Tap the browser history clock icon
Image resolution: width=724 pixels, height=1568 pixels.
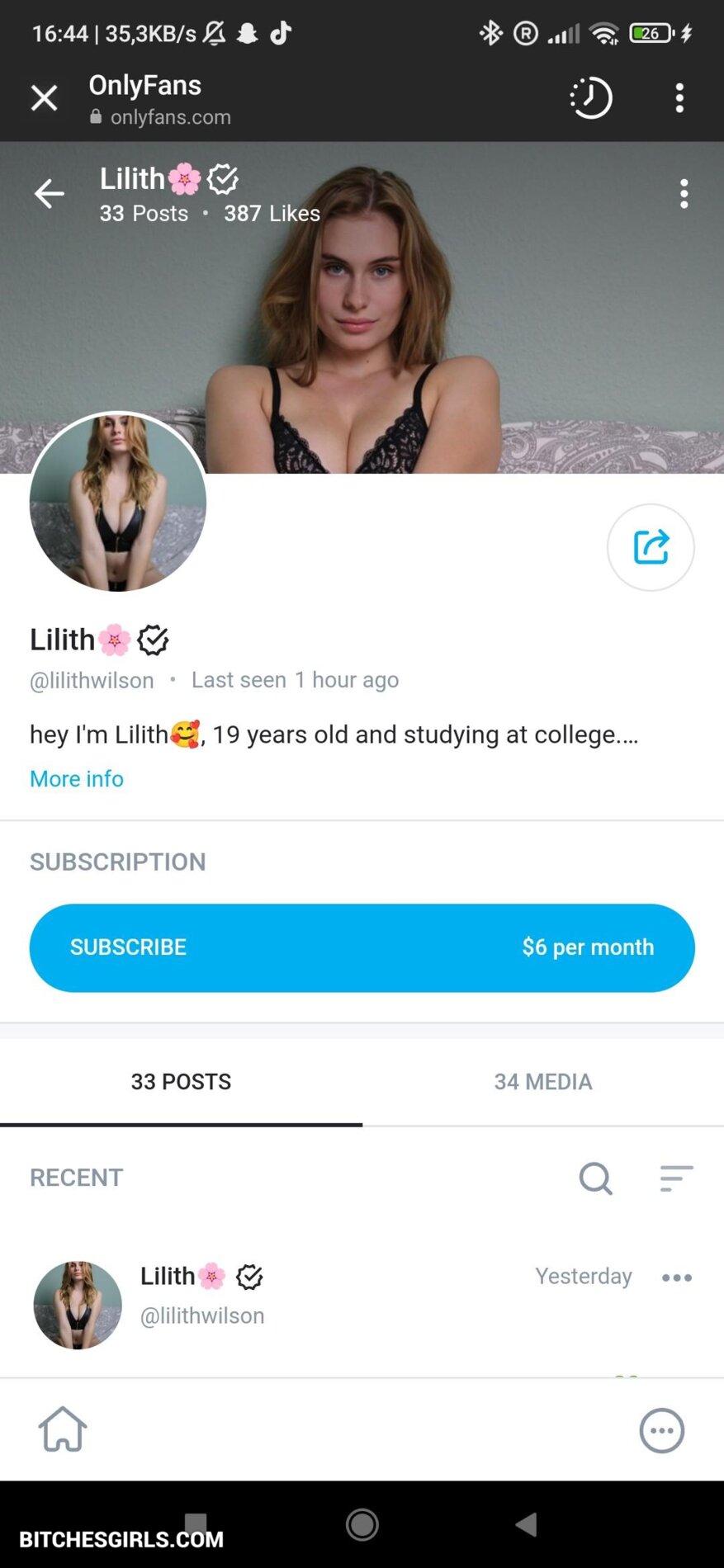coord(591,98)
